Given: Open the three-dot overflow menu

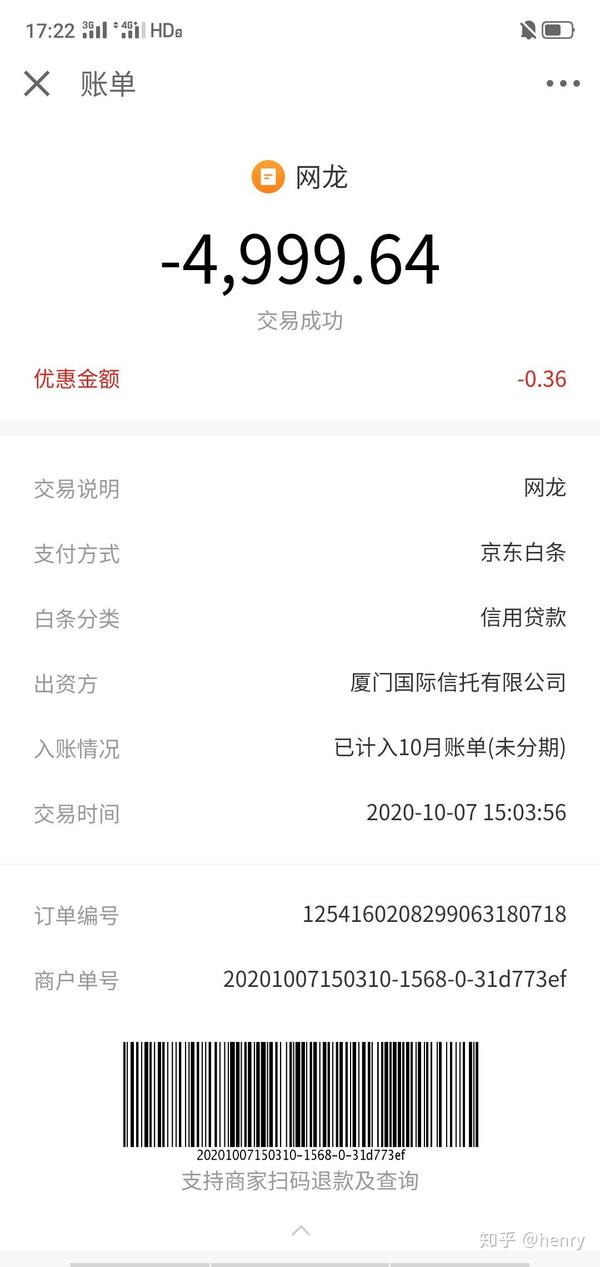Looking at the screenshot, I should coord(563,84).
